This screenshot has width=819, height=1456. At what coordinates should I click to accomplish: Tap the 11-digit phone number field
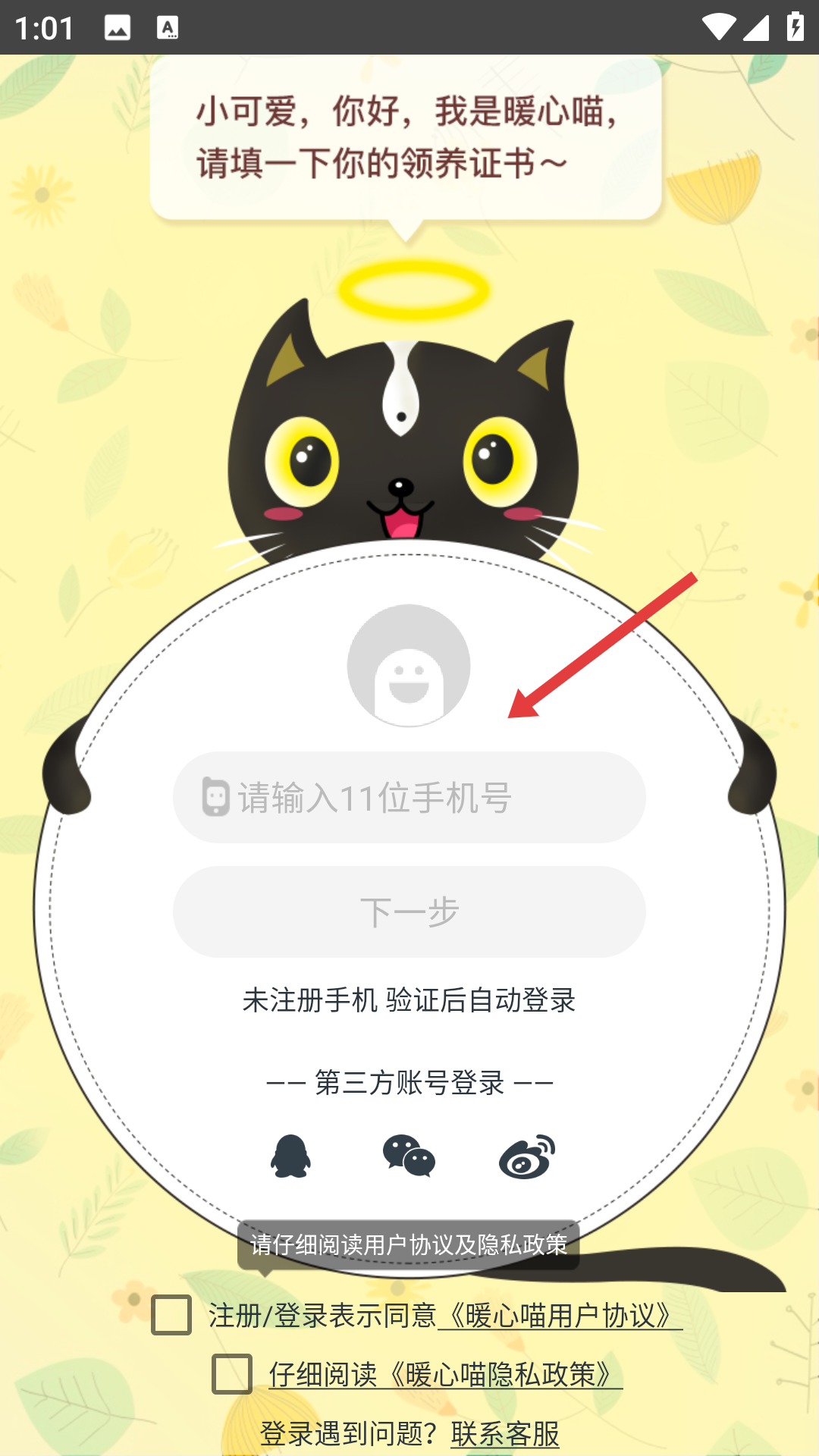(409, 797)
